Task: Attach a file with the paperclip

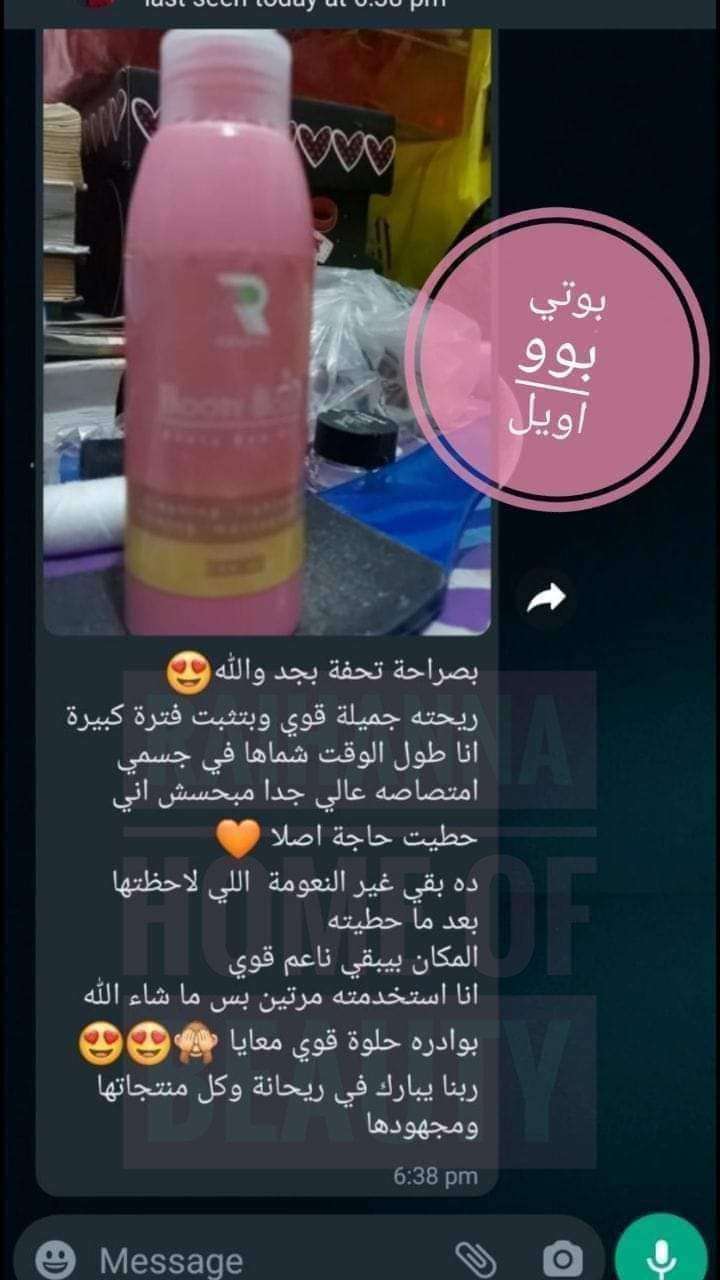Action: pos(476,1258)
